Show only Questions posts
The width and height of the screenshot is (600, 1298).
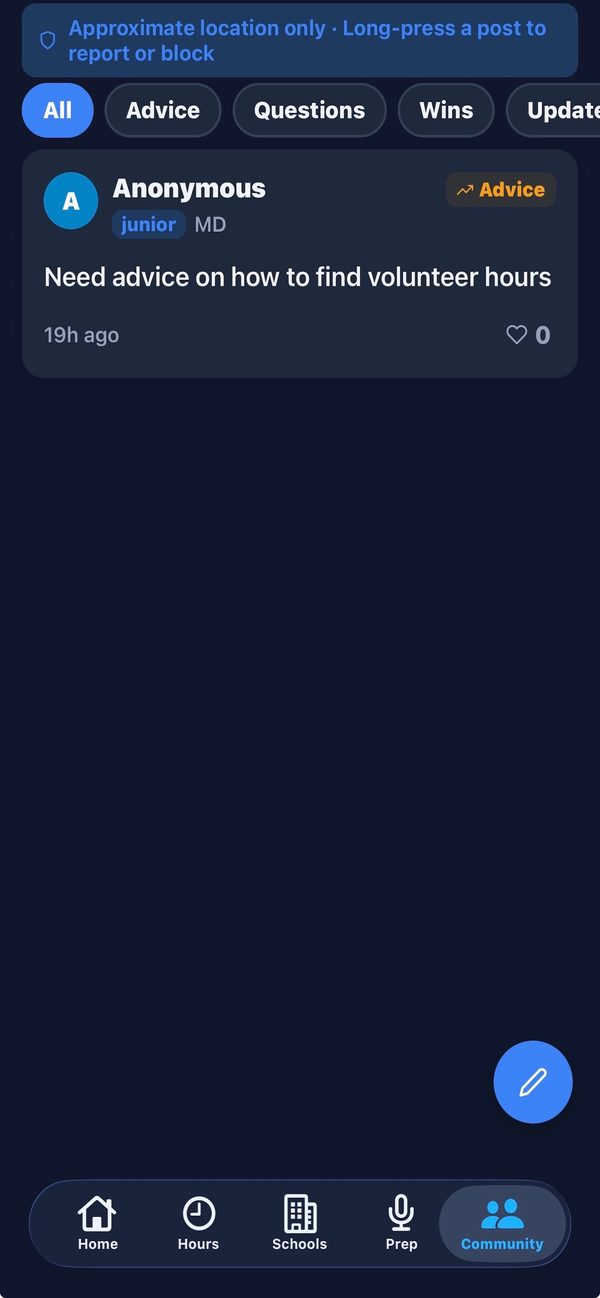pyautogui.click(x=310, y=110)
